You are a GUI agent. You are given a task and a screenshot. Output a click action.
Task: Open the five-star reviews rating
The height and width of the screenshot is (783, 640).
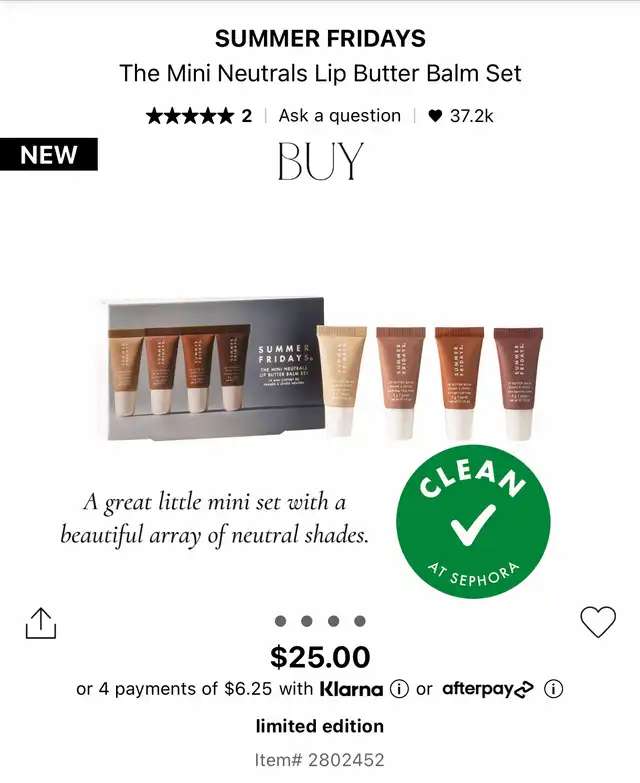click(198, 116)
